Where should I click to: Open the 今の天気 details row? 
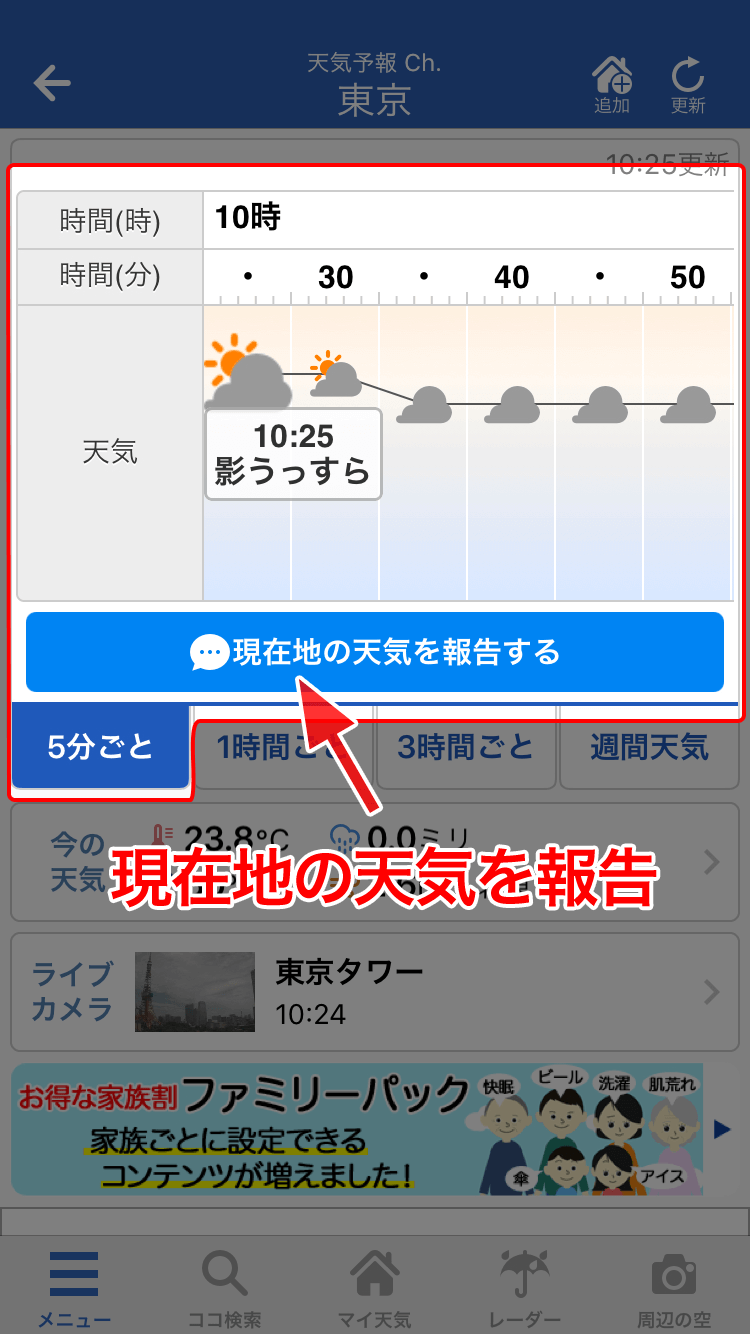click(x=374, y=862)
